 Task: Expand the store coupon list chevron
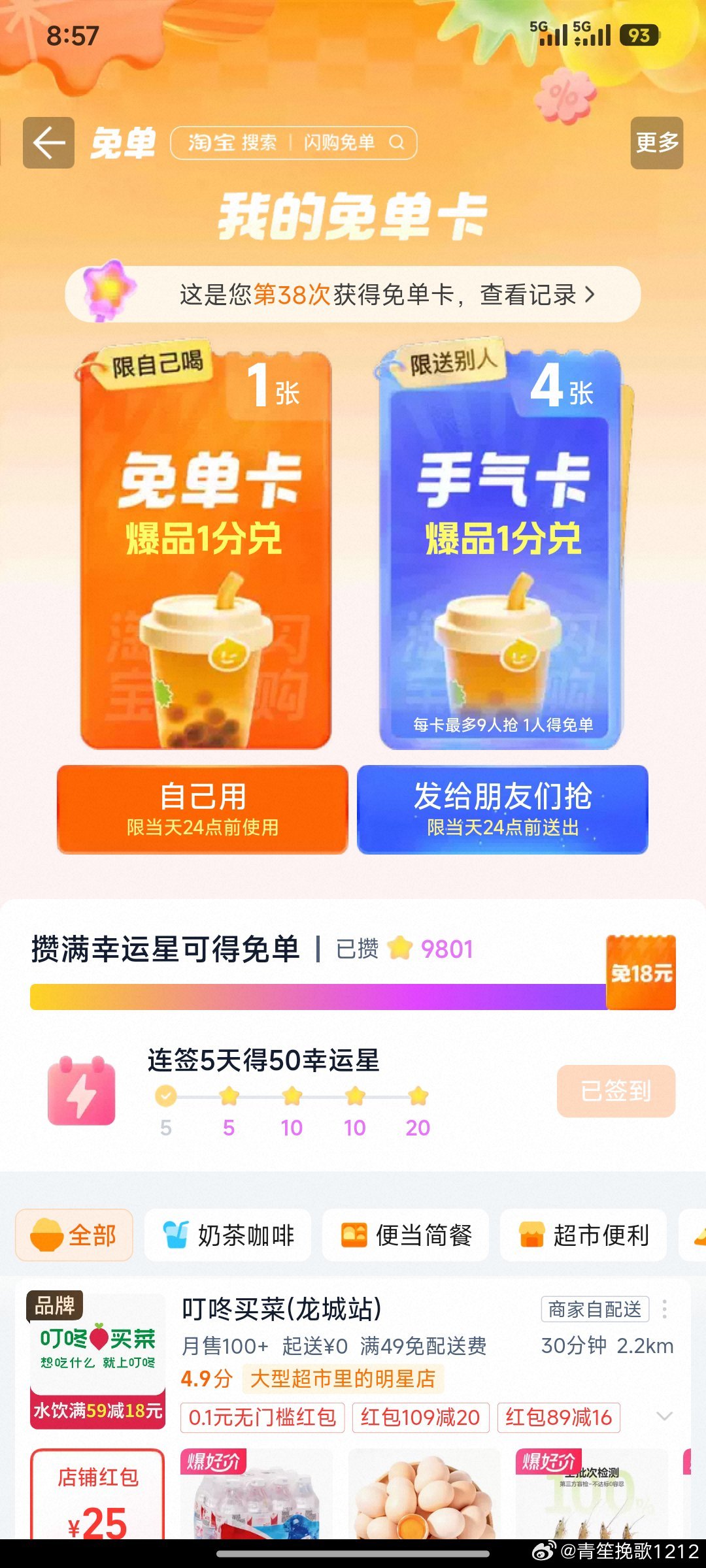pos(664,1416)
